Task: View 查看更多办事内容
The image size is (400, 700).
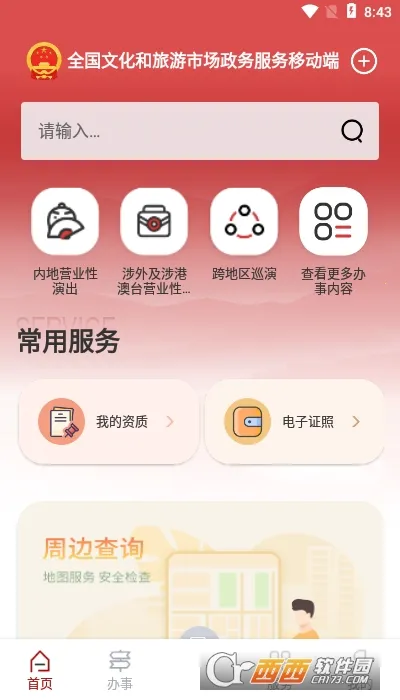Action: [x=333, y=241]
